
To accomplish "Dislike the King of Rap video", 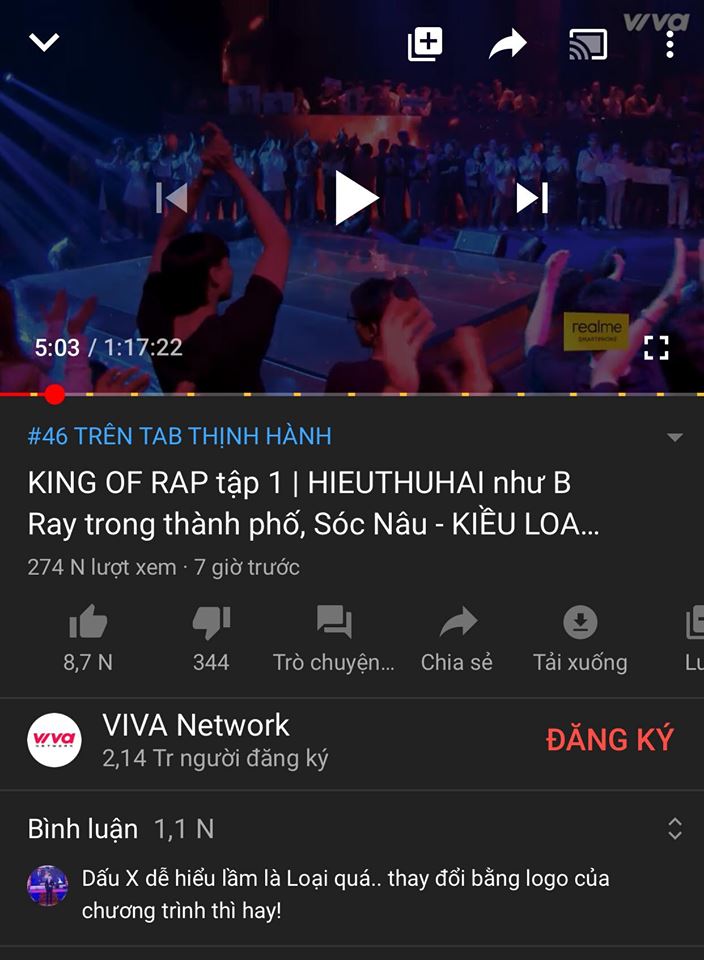I will click(211, 623).
